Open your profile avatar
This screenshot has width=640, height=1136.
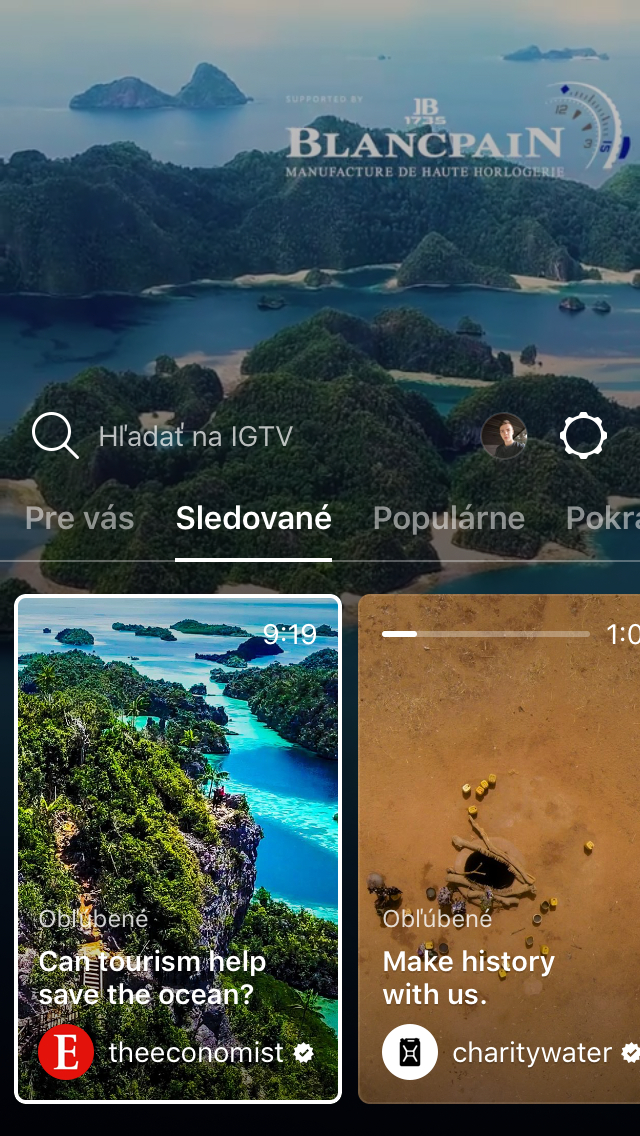[x=504, y=436]
